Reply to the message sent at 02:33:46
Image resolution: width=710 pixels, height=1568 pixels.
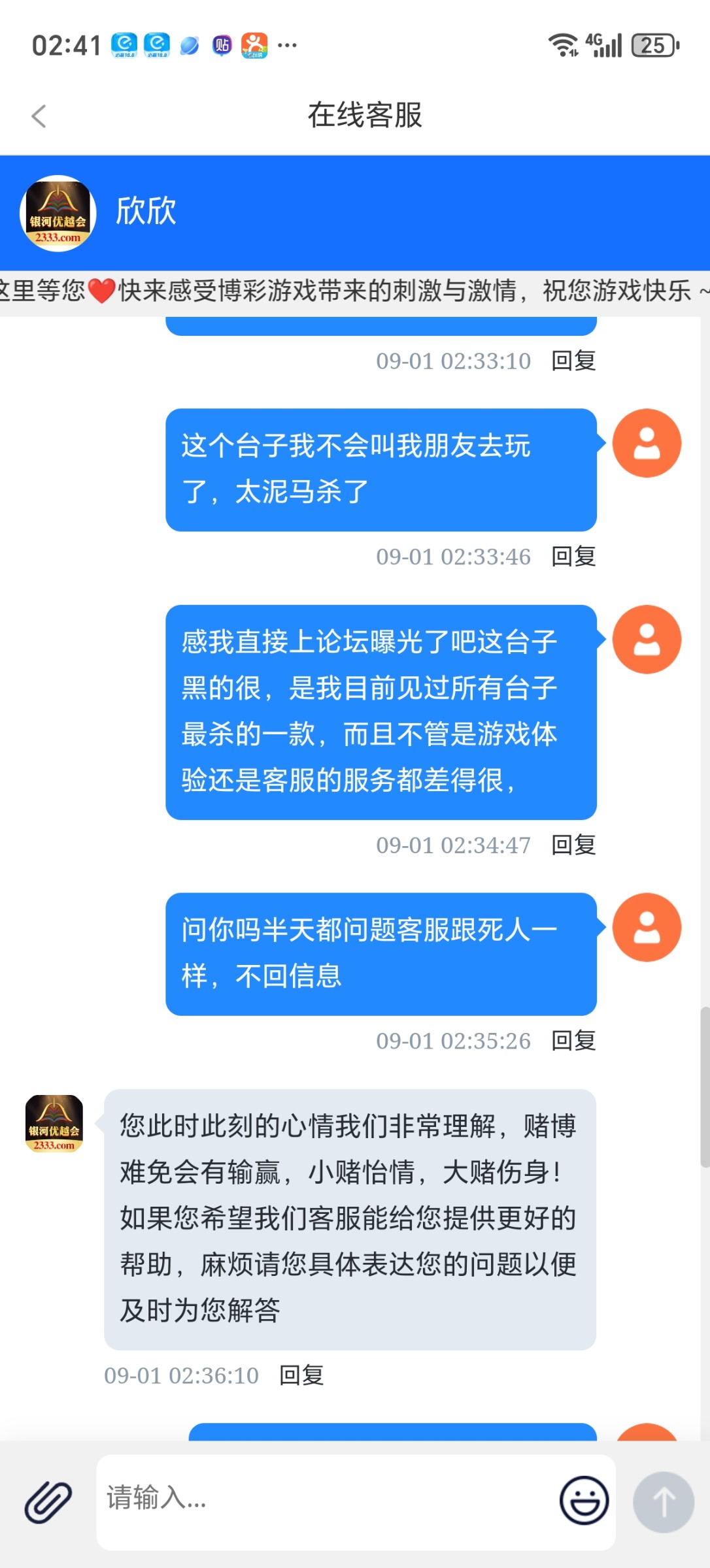point(573,557)
